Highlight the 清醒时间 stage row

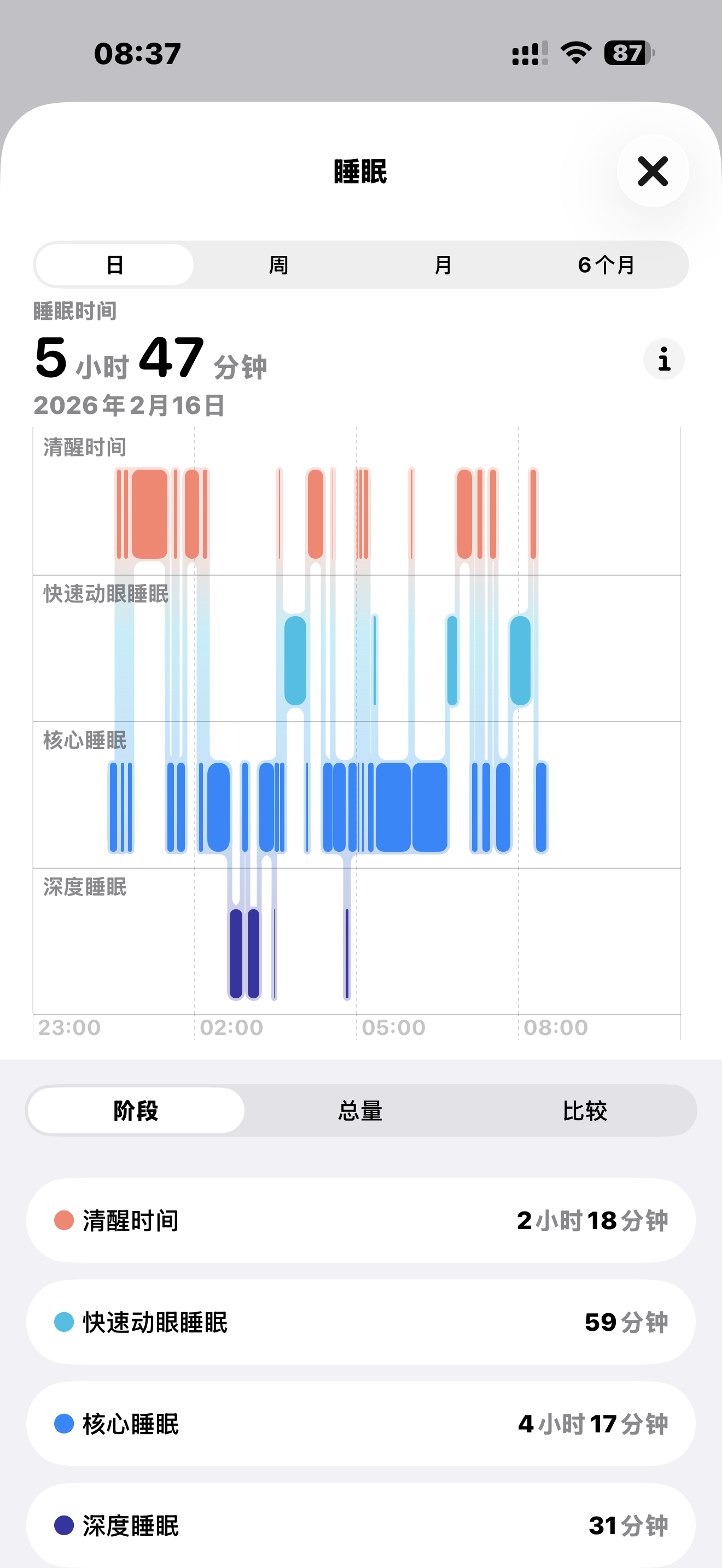coord(360,1220)
